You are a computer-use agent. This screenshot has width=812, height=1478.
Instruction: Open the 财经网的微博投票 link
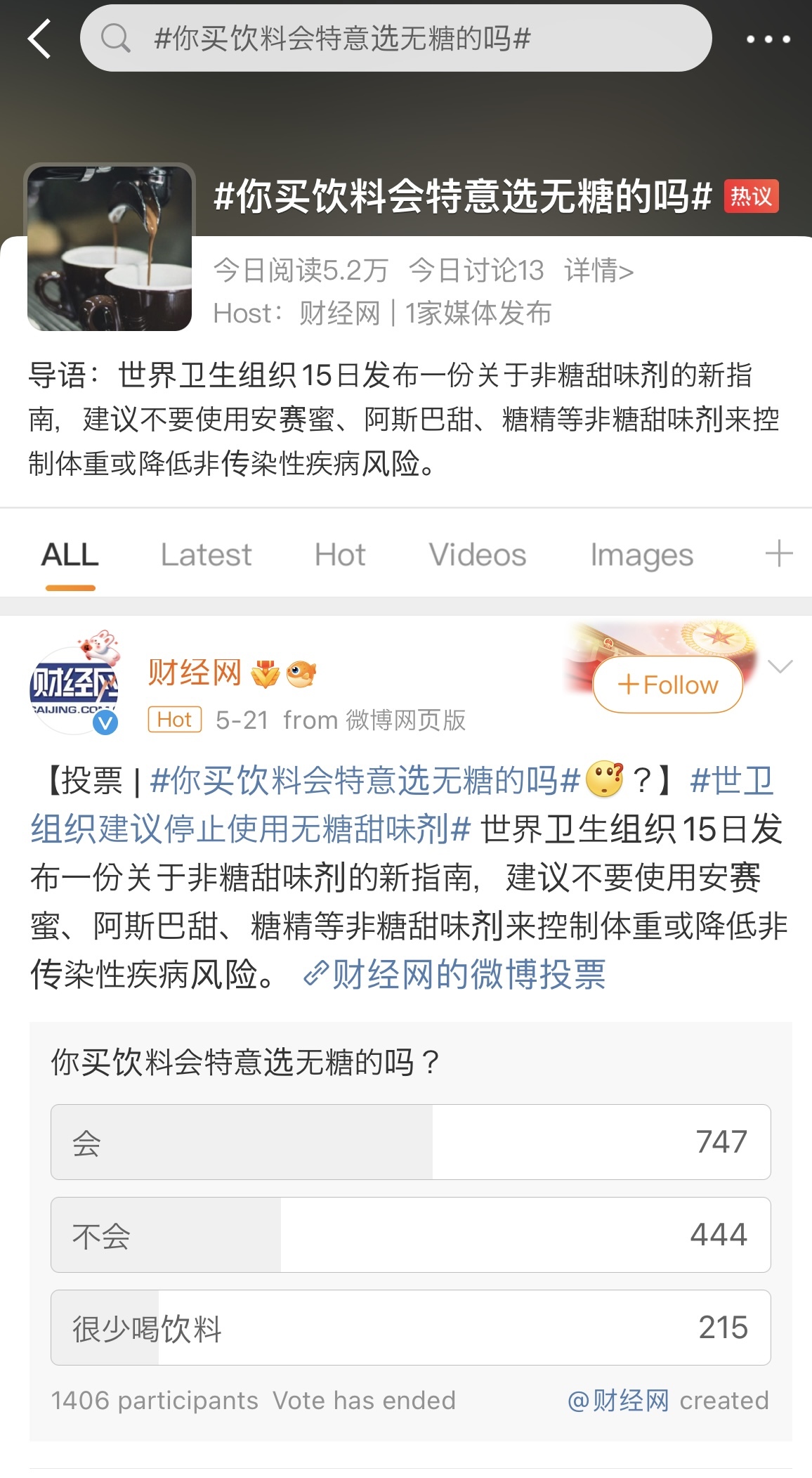pyautogui.click(x=455, y=974)
